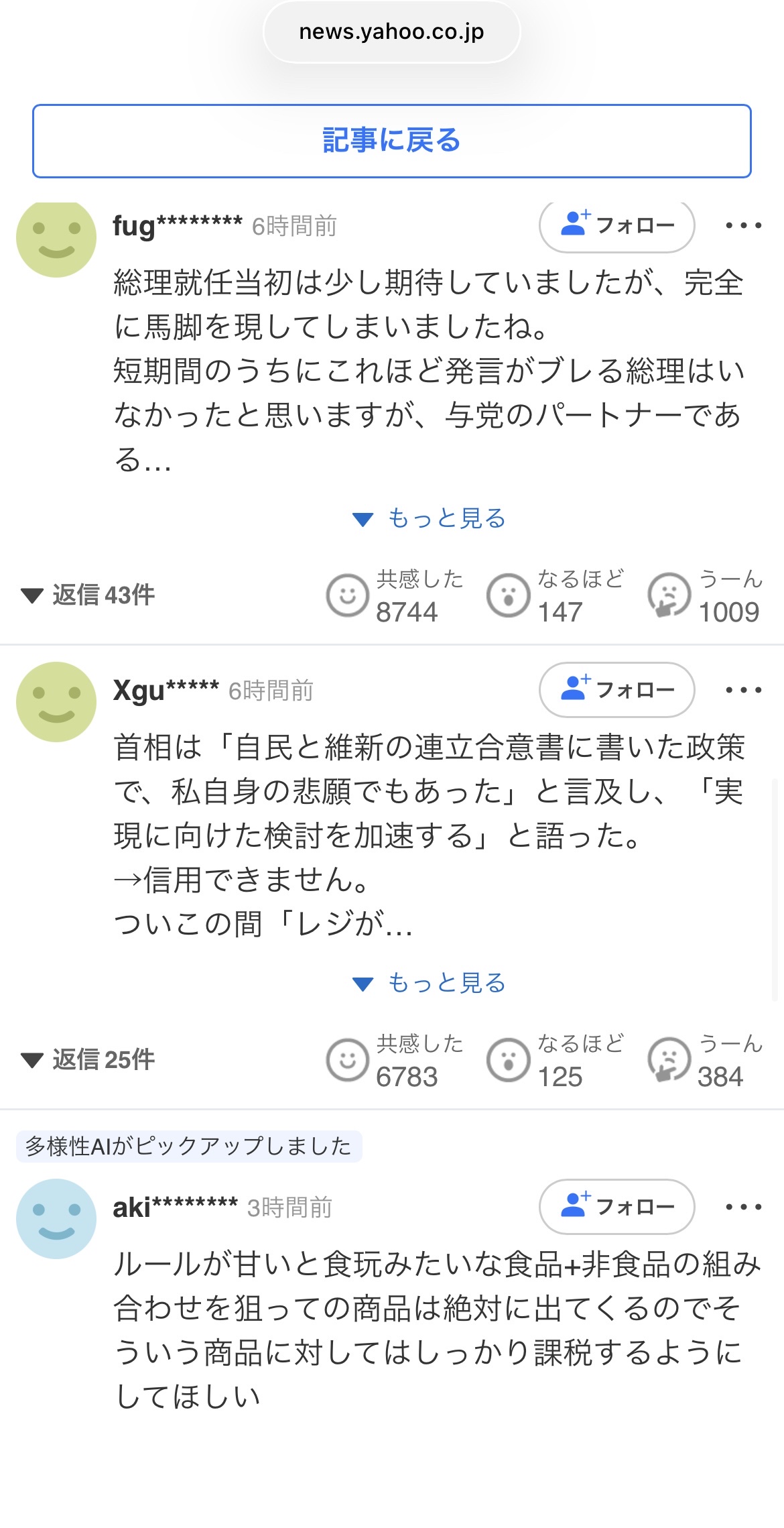Tap the news.yahoo.co.jp address pill
784x1528 pixels.
[391, 32]
